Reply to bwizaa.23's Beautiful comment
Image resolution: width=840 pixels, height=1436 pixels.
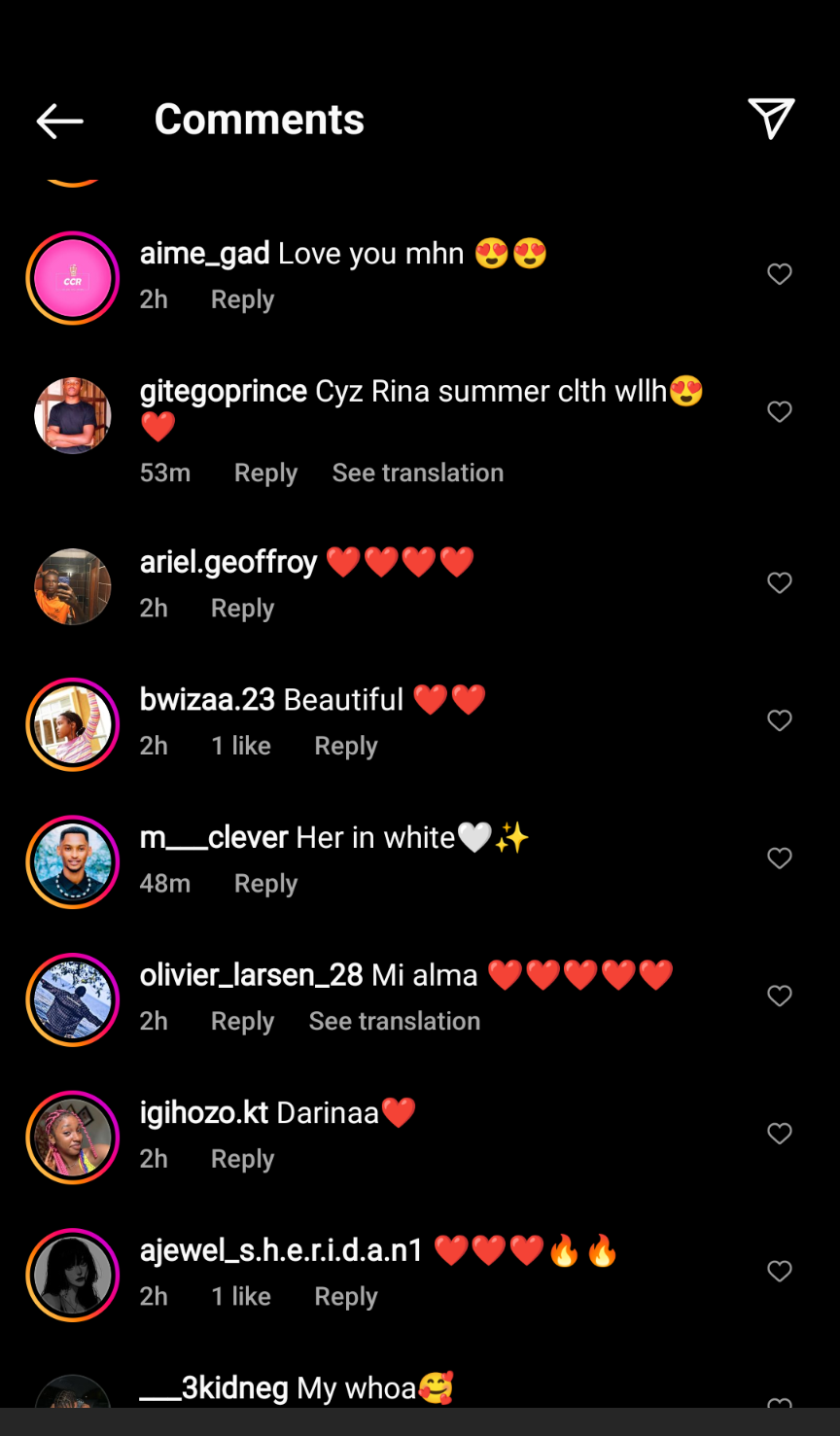[345, 746]
